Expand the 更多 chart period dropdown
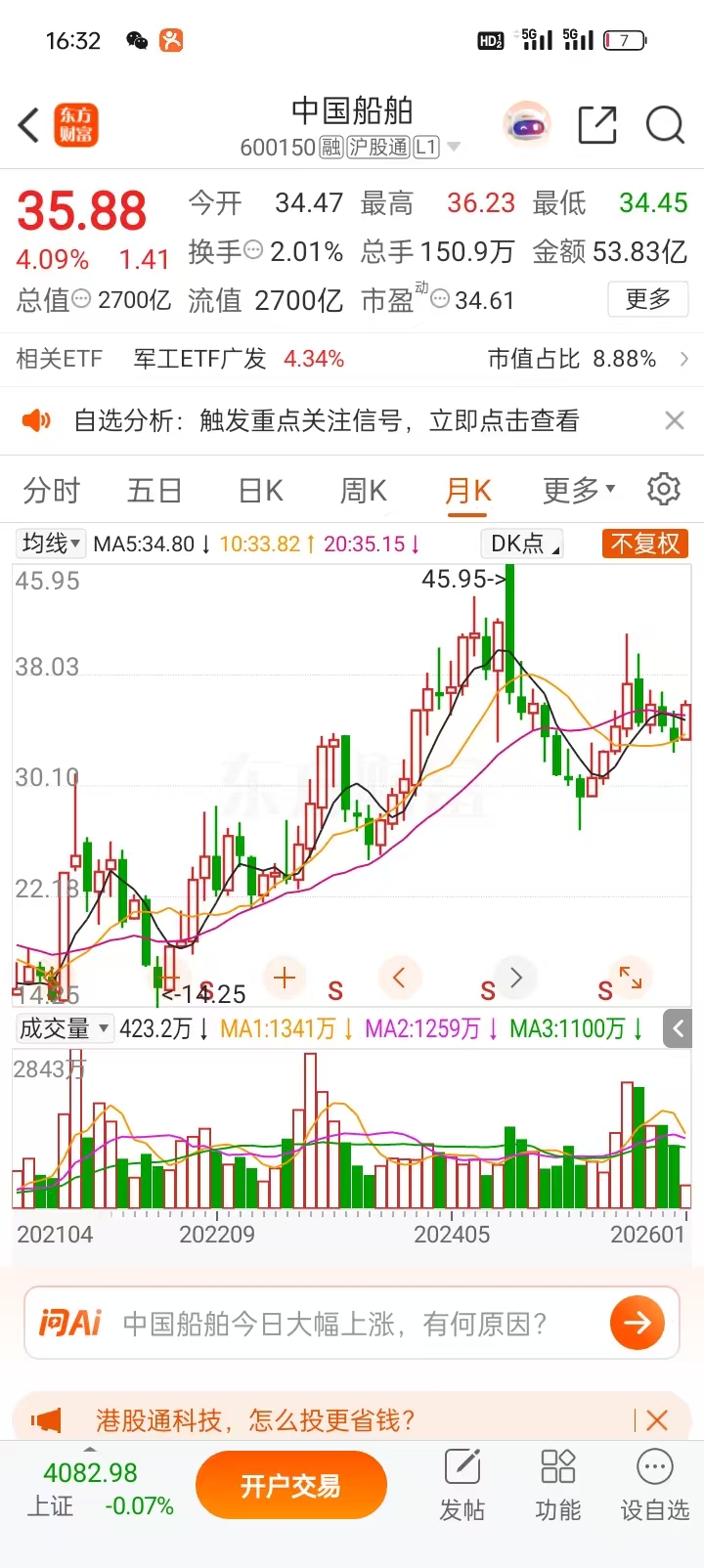The height and width of the screenshot is (1568, 704). pos(578,490)
